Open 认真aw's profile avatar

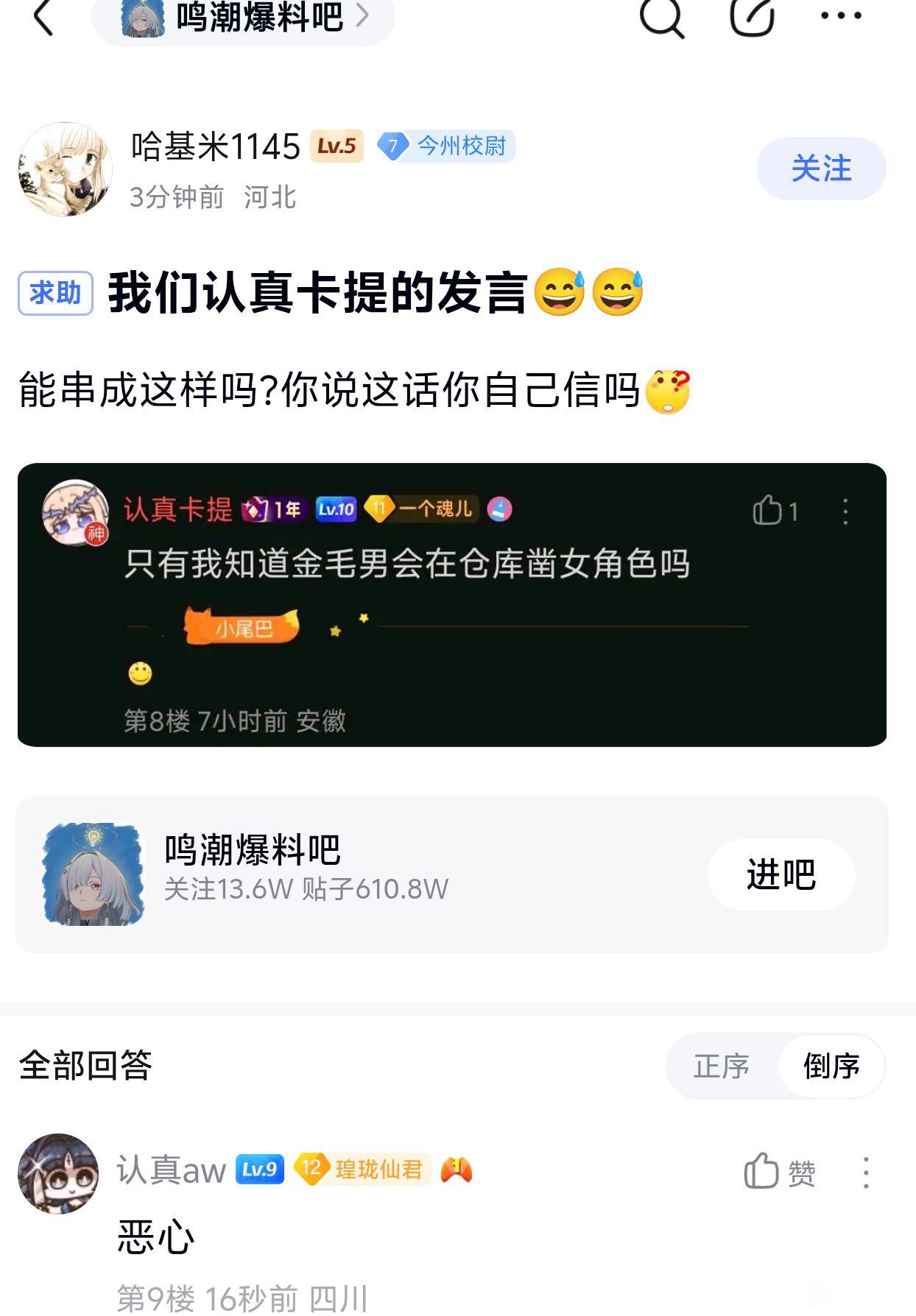tap(58, 1173)
